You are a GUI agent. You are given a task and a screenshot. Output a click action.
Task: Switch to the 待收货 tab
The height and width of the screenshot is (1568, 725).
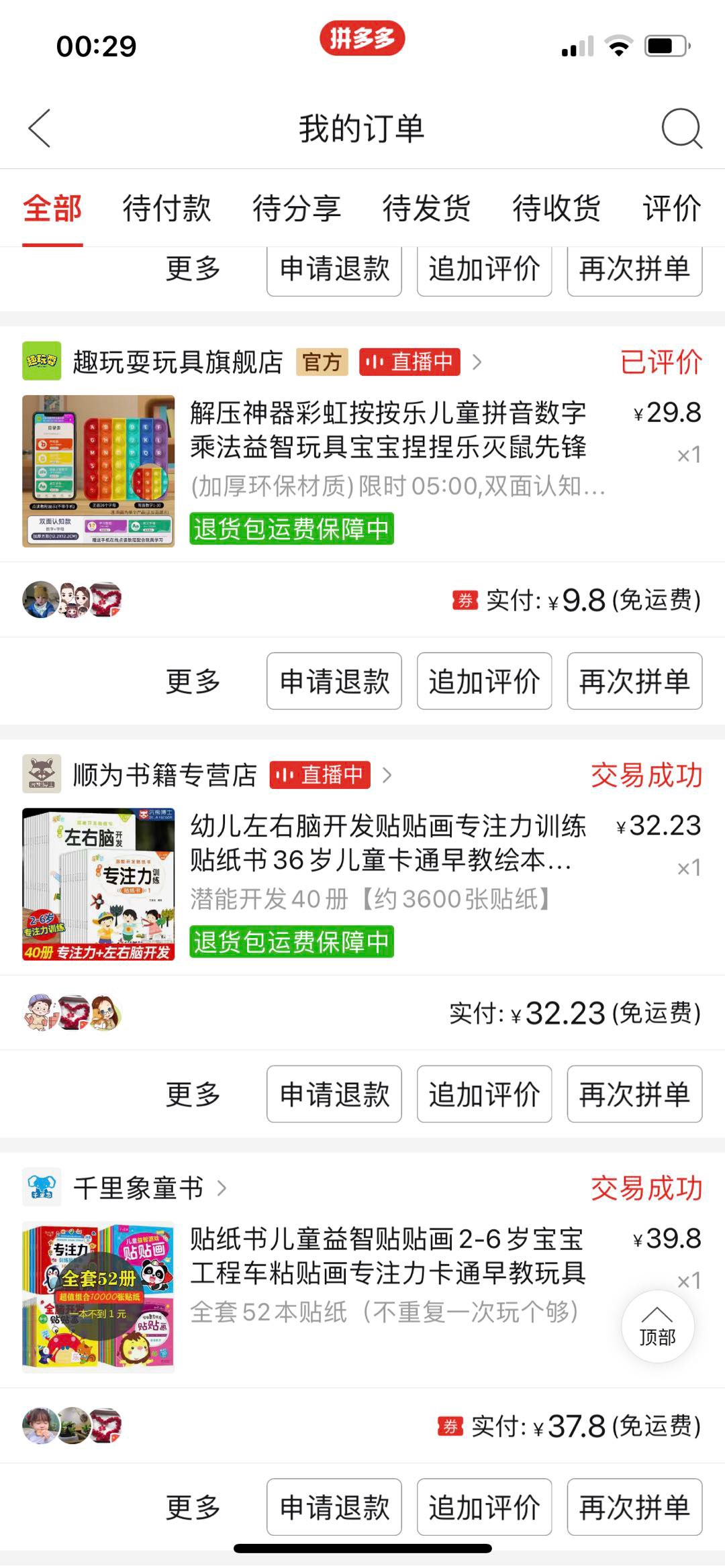(x=557, y=208)
